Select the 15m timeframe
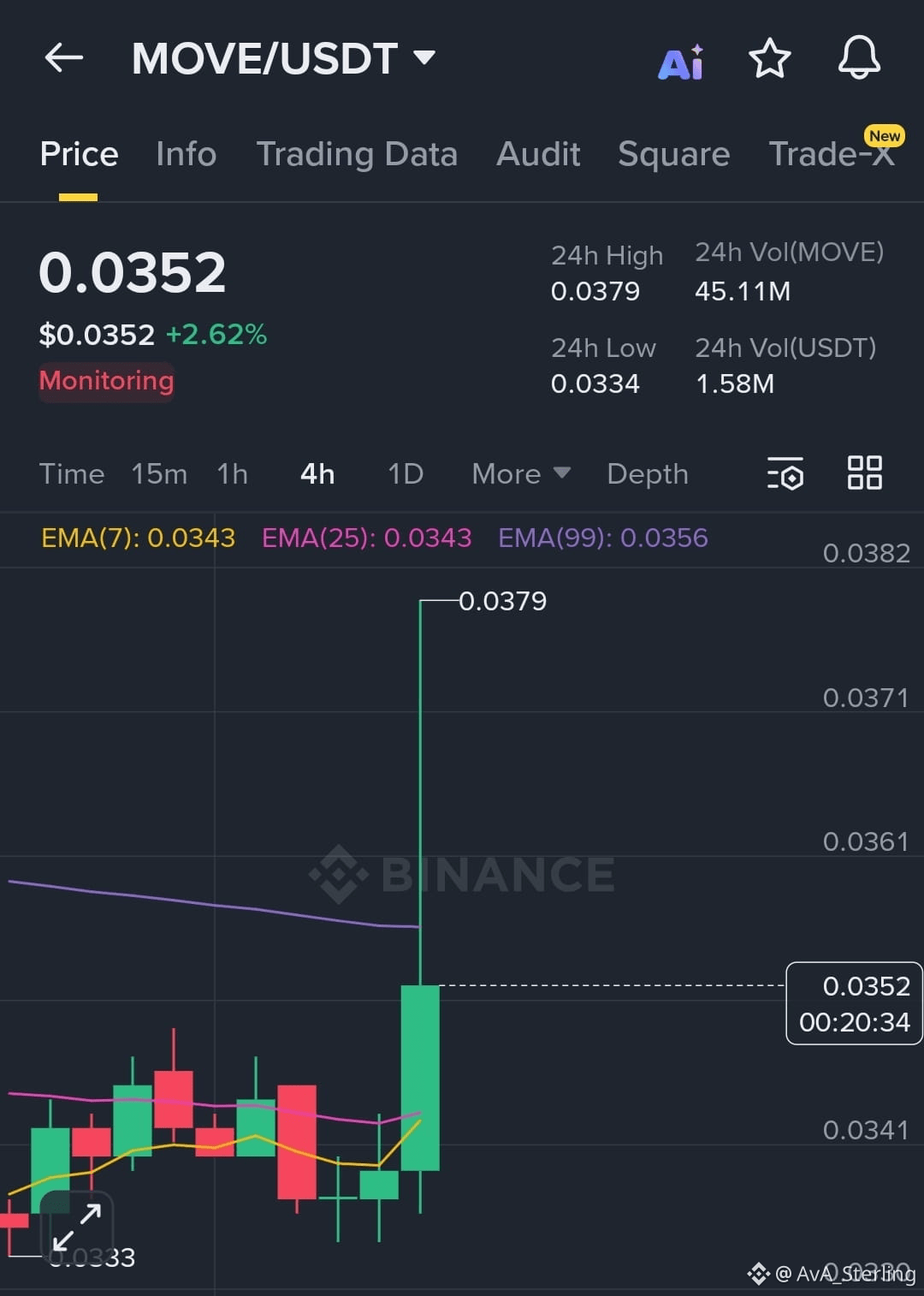Viewport: 924px width, 1296px height. pyautogui.click(x=159, y=473)
